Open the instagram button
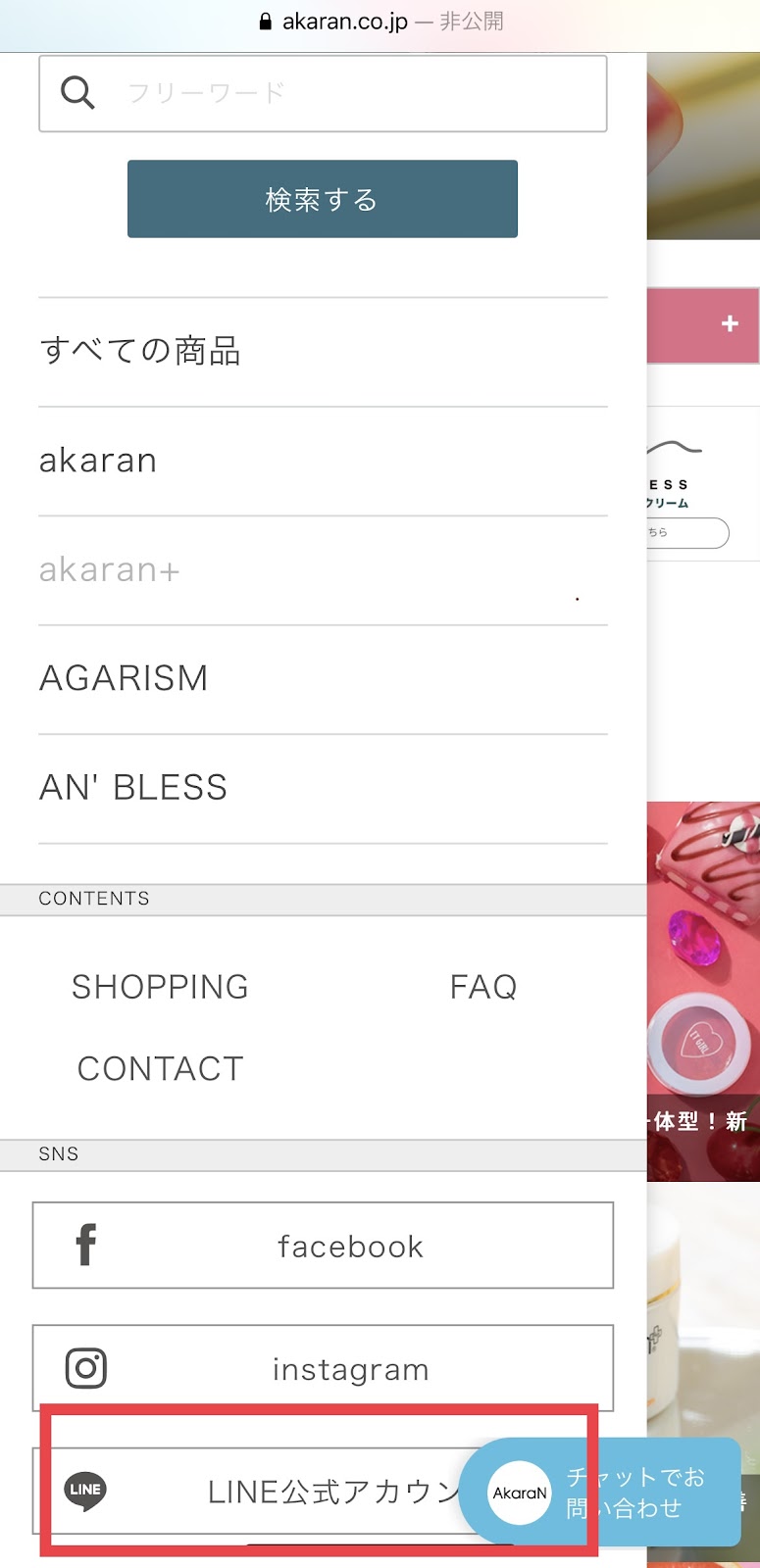This screenshot has height=1568, width=760. pyautogui.click(x=323, y=1368)
